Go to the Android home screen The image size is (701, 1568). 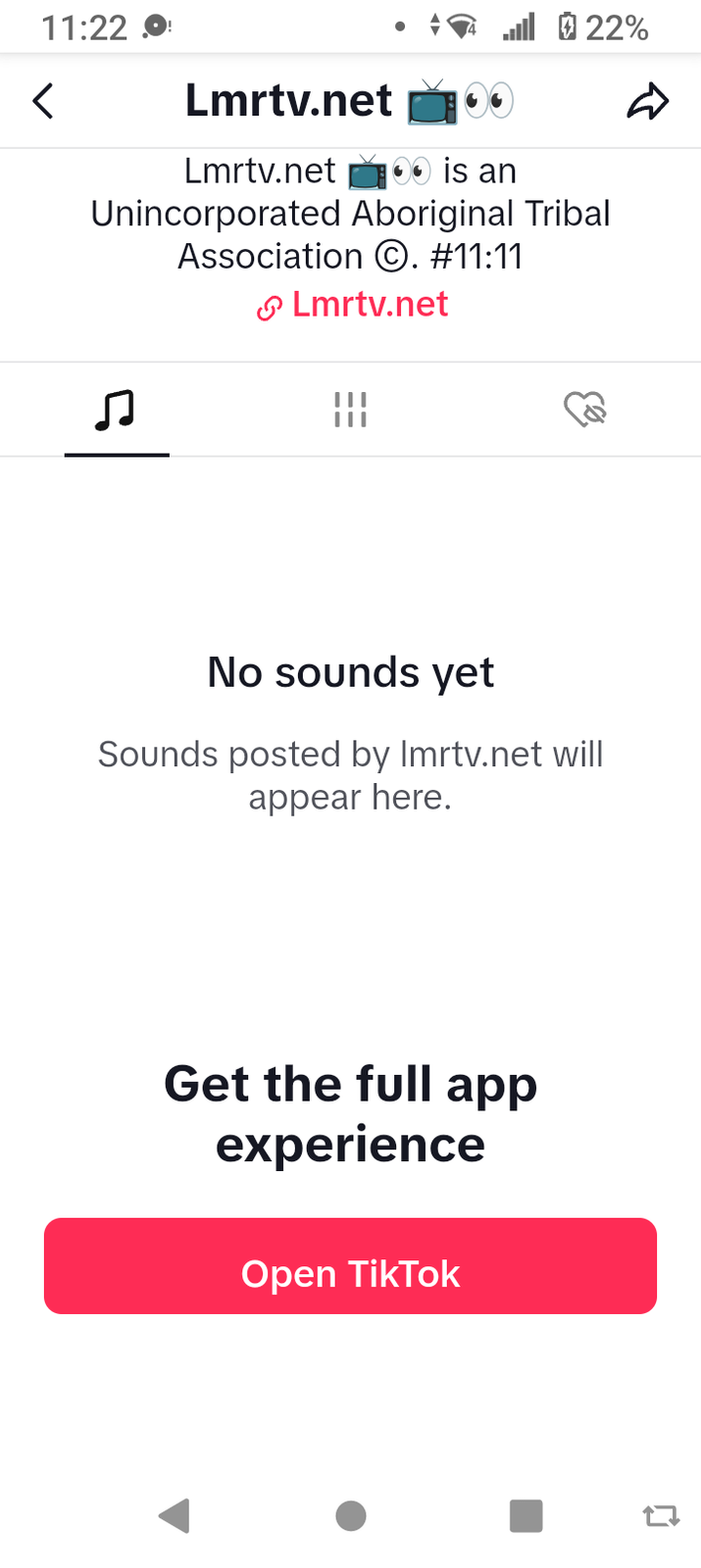[x=350, y=1516]
